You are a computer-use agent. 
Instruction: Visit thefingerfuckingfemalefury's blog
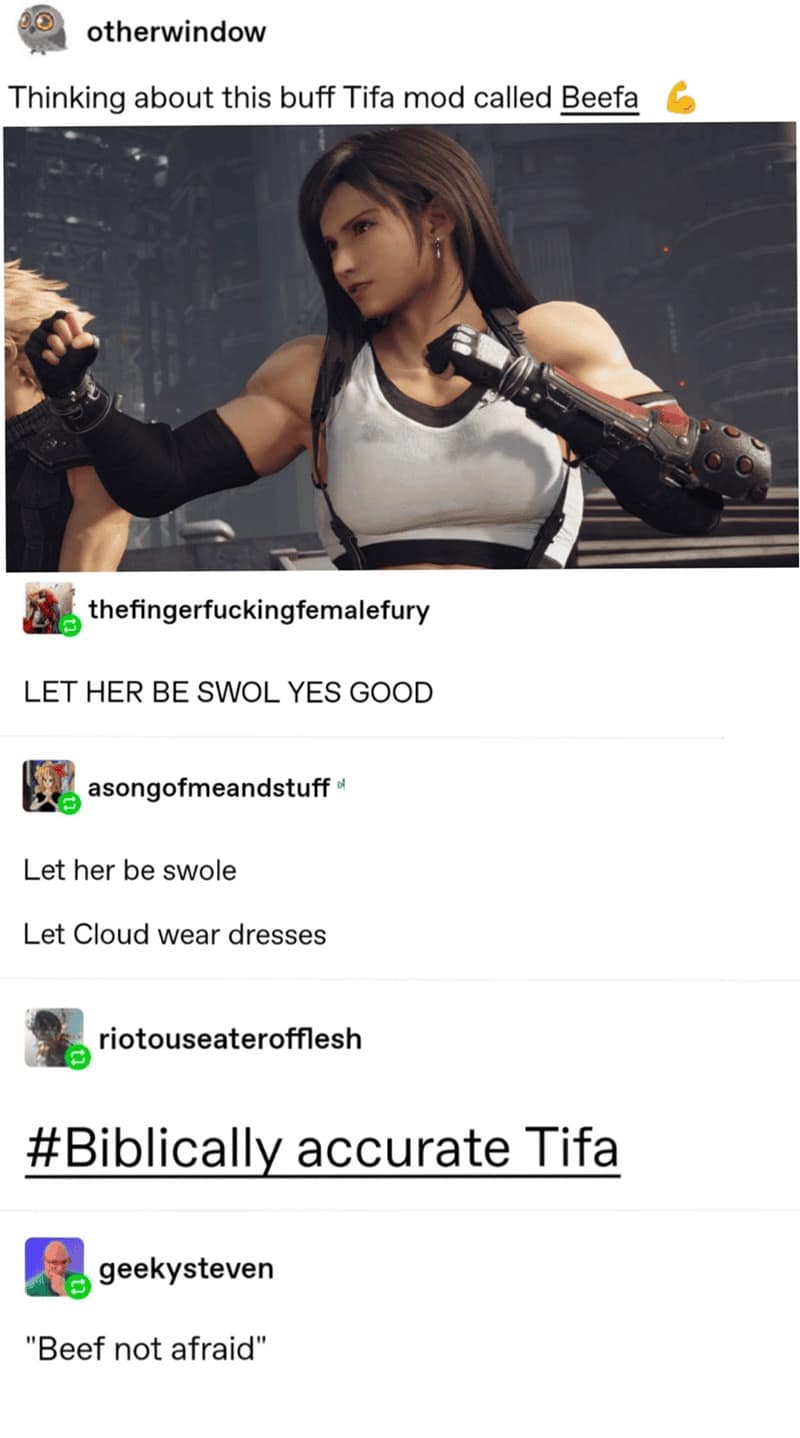[x=258, y=609]
